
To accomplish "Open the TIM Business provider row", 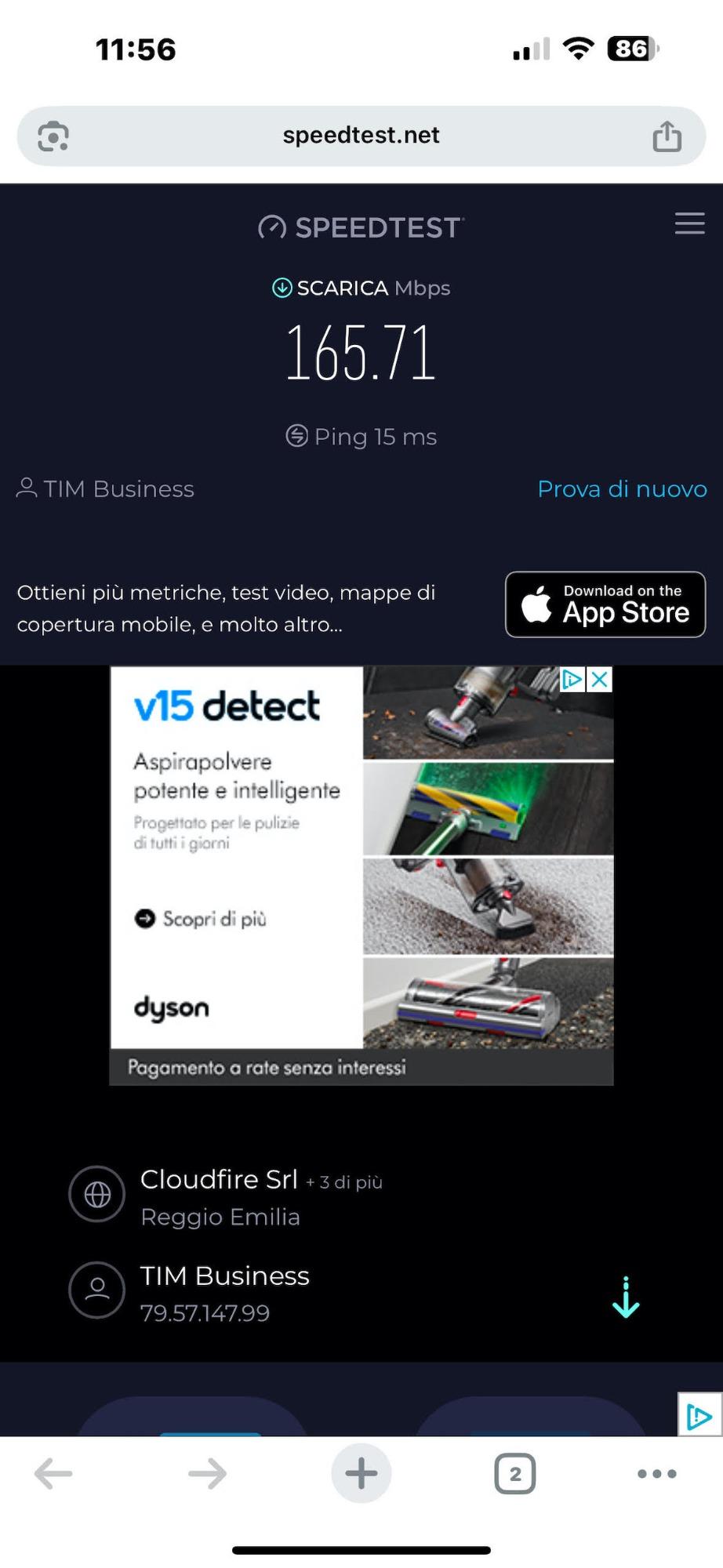I will tap(225, 1291).
